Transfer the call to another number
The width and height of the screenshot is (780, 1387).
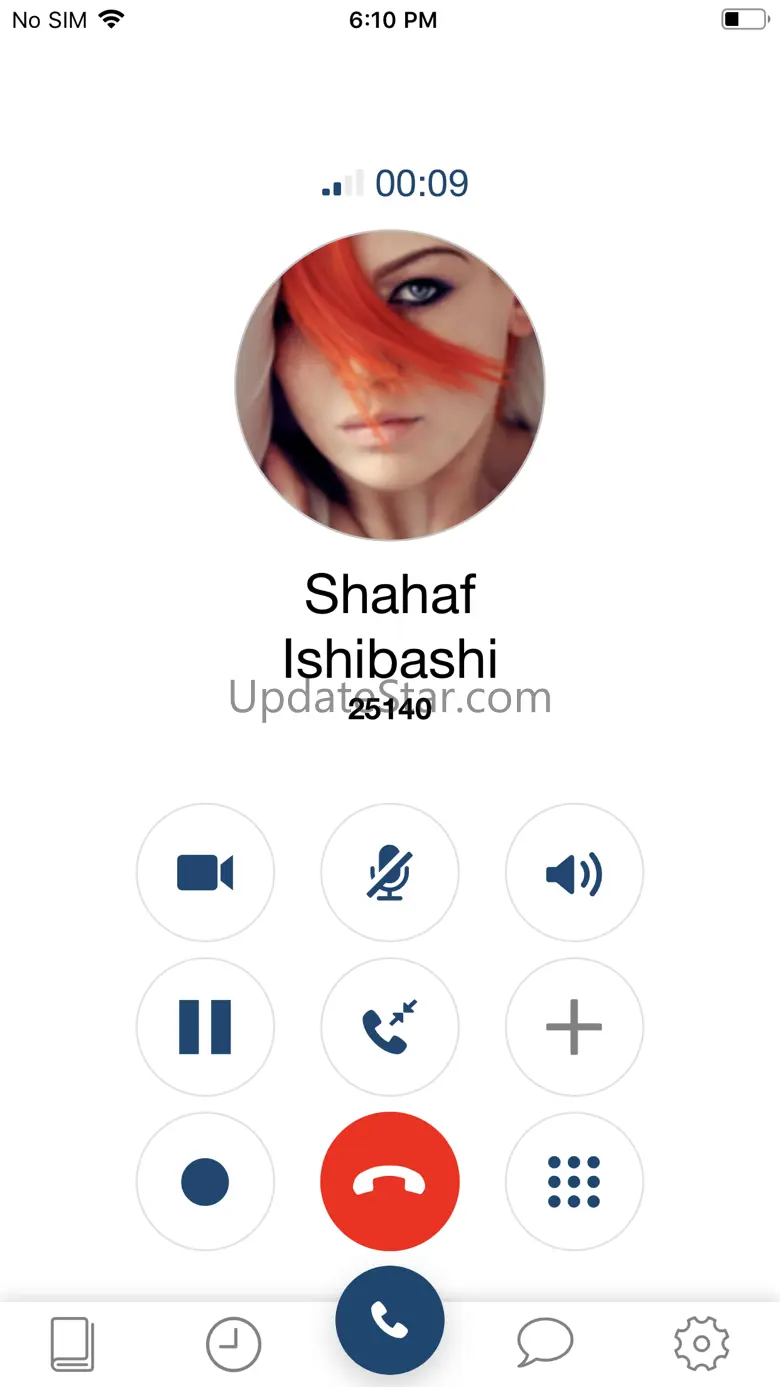(390, 1027)
